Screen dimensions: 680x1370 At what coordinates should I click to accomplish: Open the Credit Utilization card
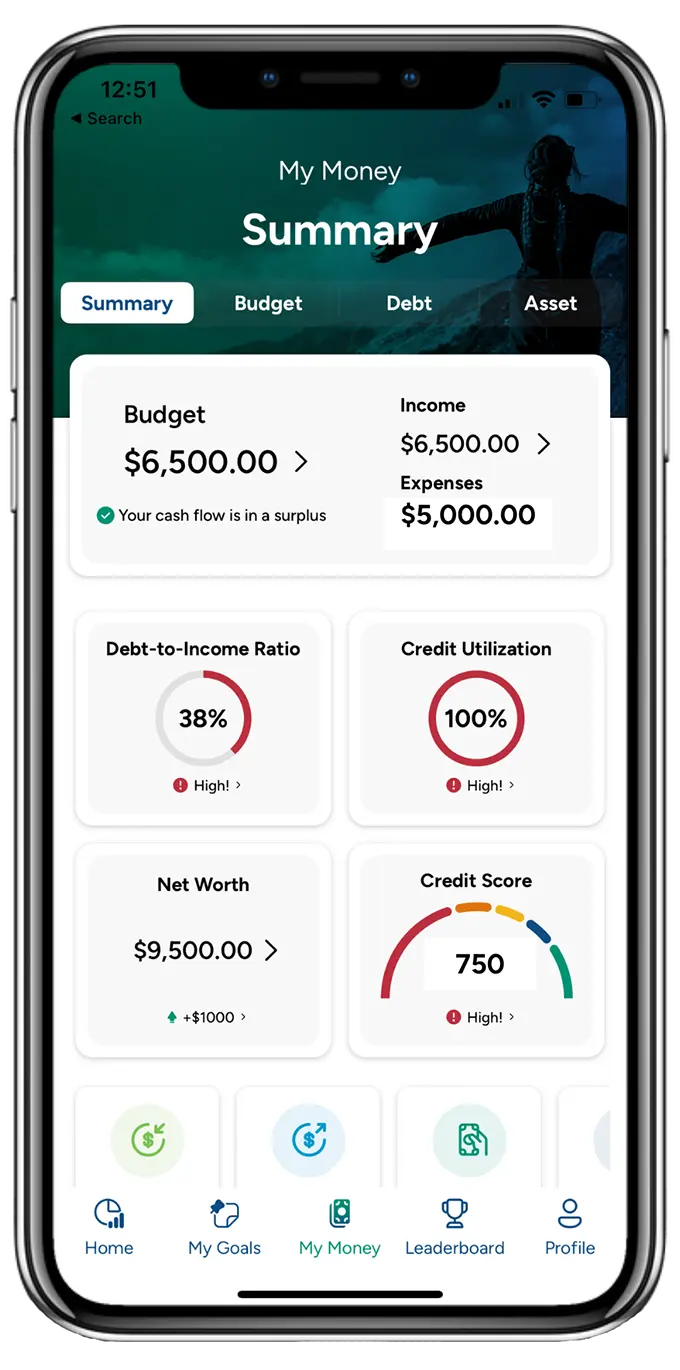click(476, 719)
